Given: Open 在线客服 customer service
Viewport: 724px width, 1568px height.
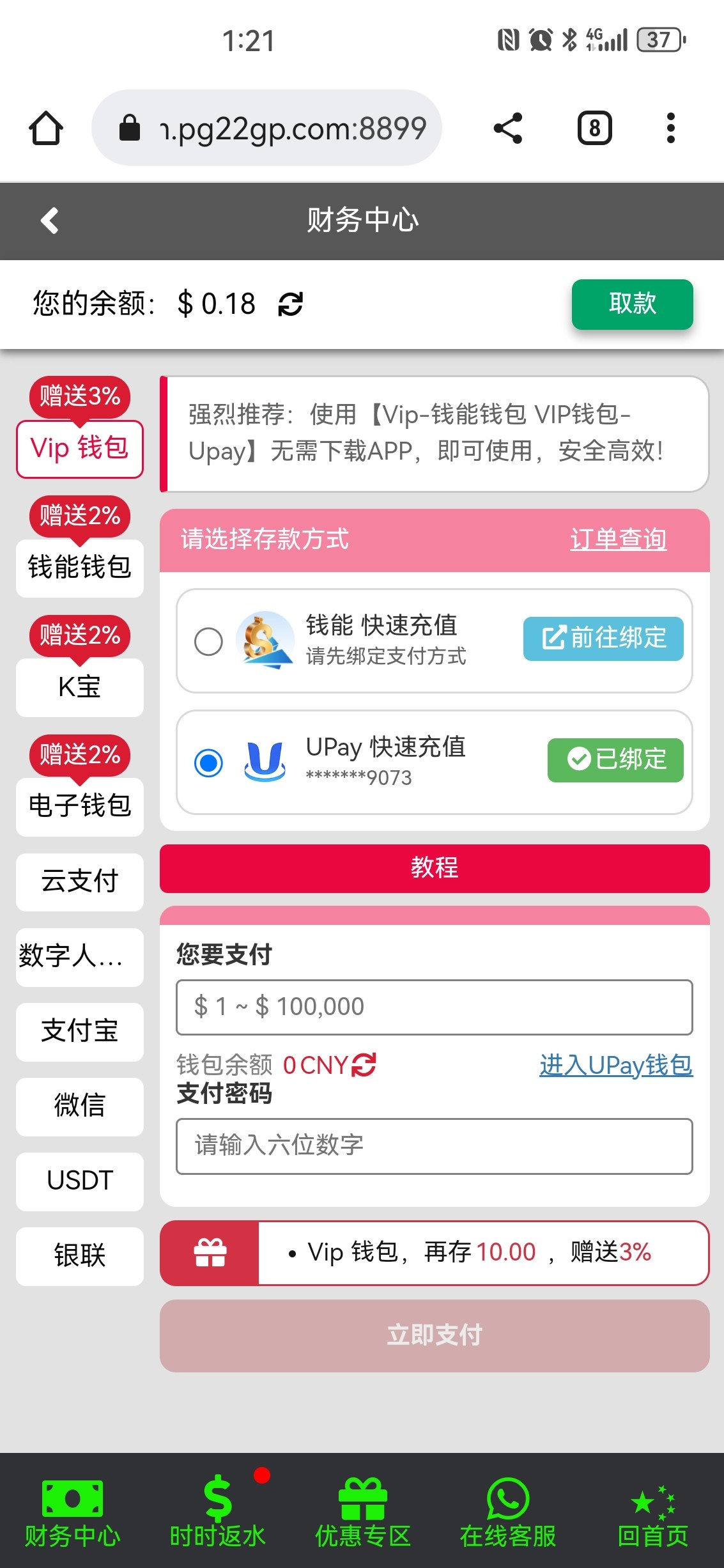Looking at the screenshot, I should coord(507,1511).
